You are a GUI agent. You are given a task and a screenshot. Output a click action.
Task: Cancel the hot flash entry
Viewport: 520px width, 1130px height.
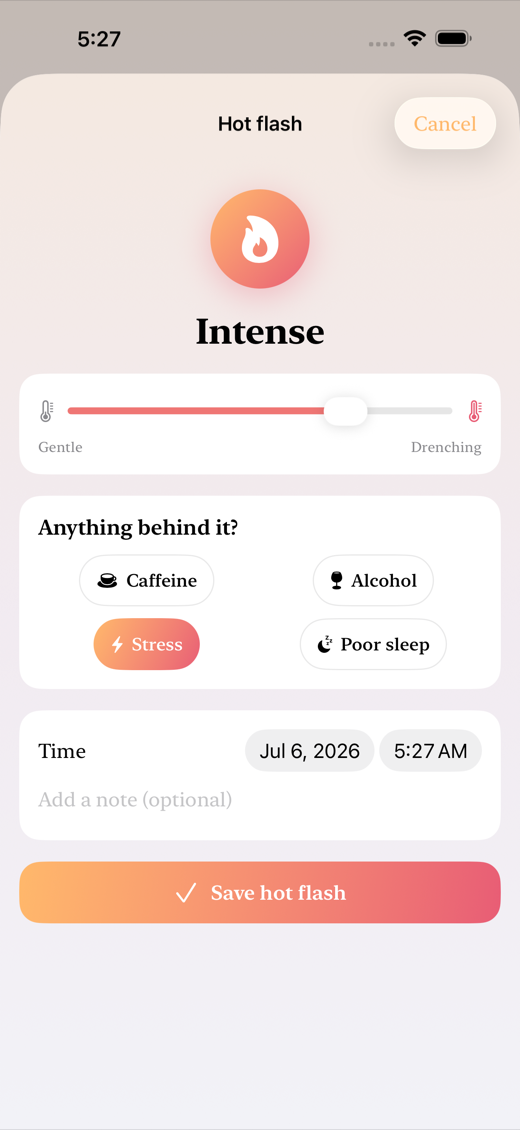tap(445, 123)
